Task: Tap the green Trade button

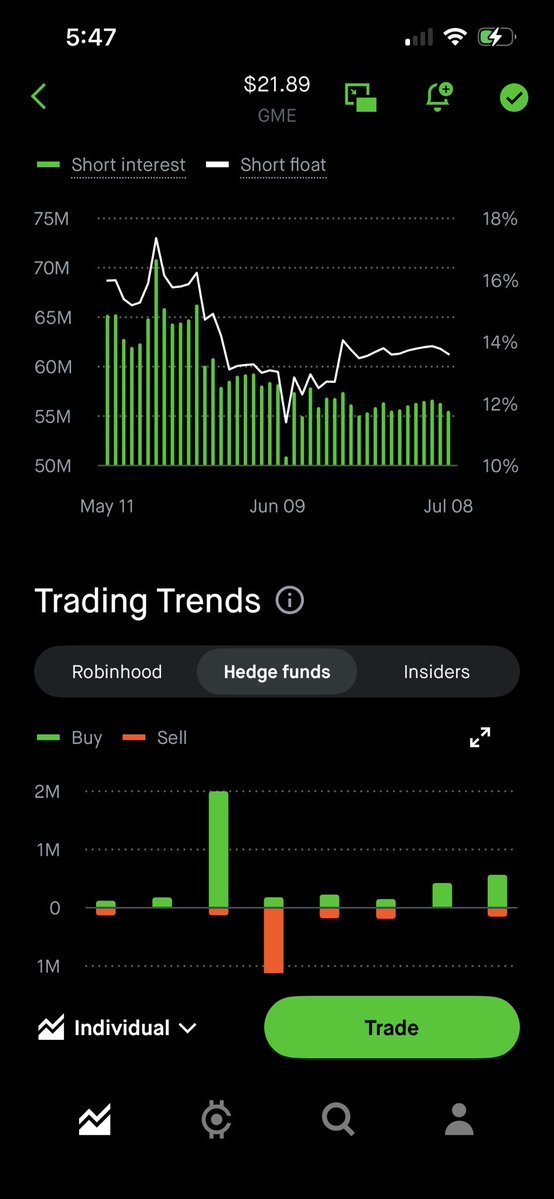Action: coord(392,1028)
